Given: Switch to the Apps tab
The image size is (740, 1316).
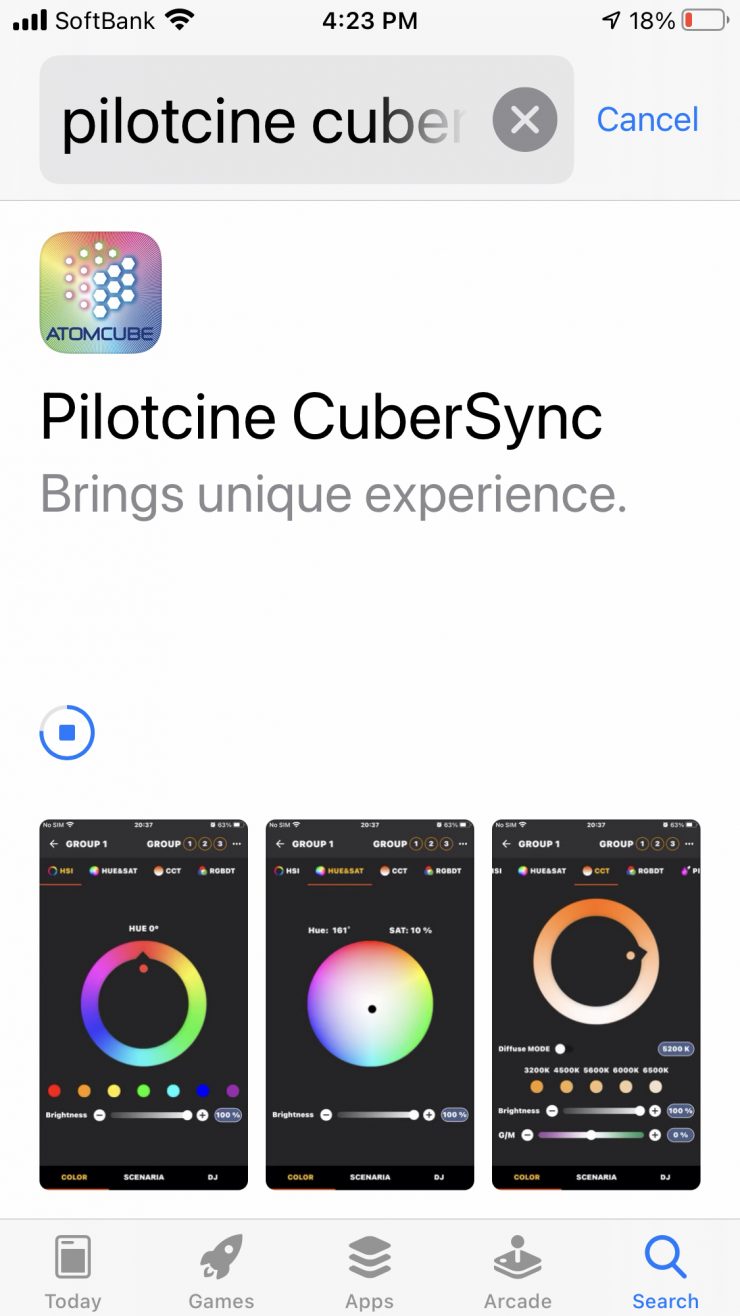Looking at the screenshot, I should tap(369, 1270).
